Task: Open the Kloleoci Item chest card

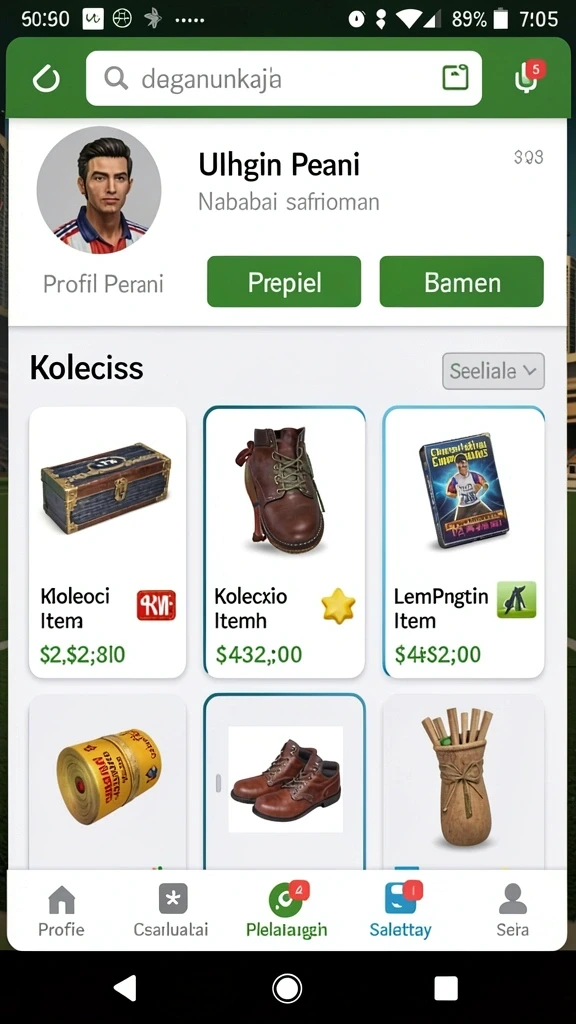Action: click(x=108, y=542)
